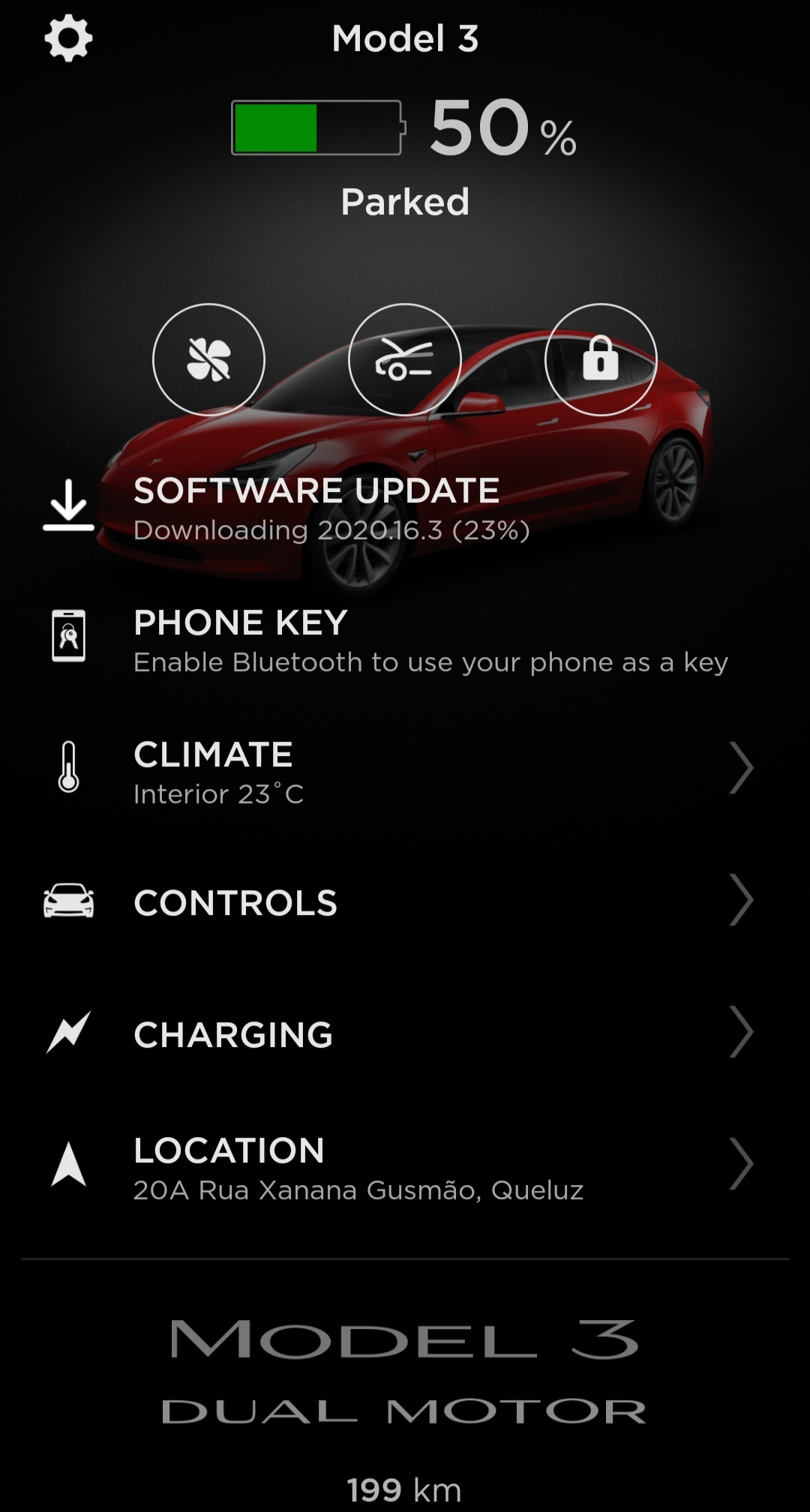This screenshot has width=810, height=1512.
Task: Toggle the car door lock
Action: (x=600, y=360)
